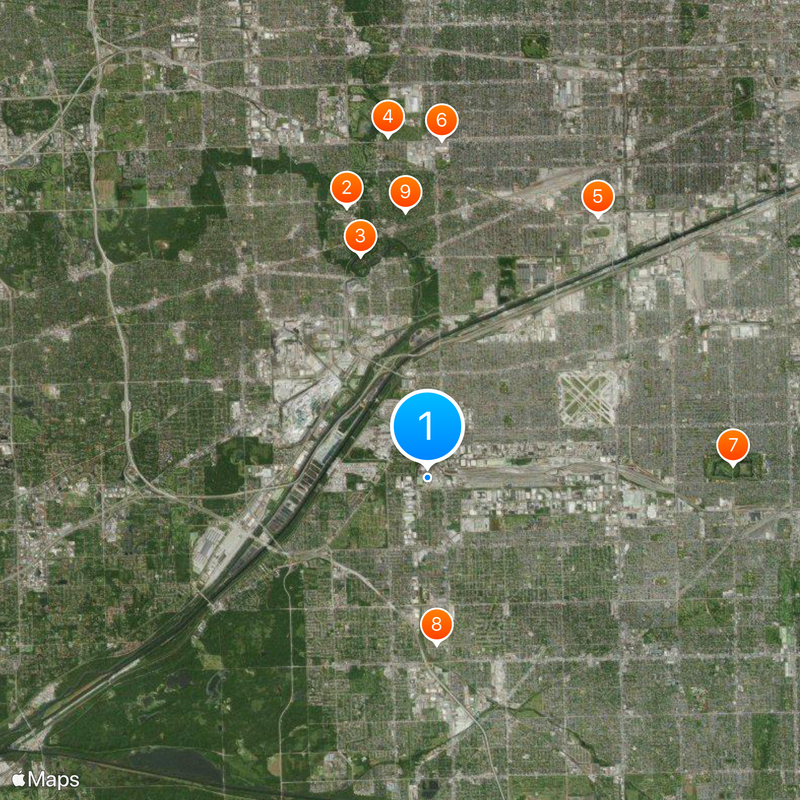Select map pin number 4

pos(387,117)
